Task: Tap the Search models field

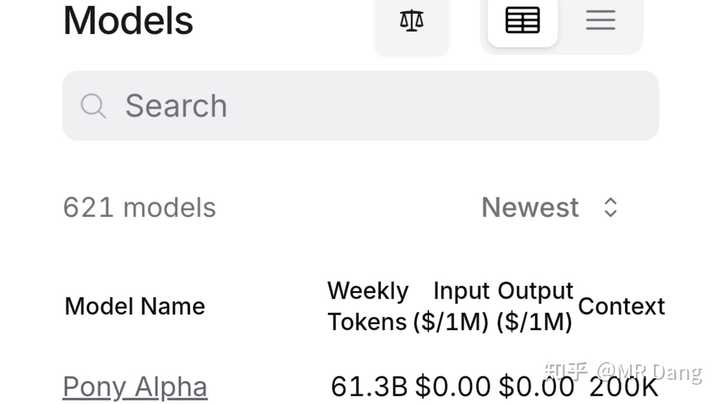Action: 360,106
